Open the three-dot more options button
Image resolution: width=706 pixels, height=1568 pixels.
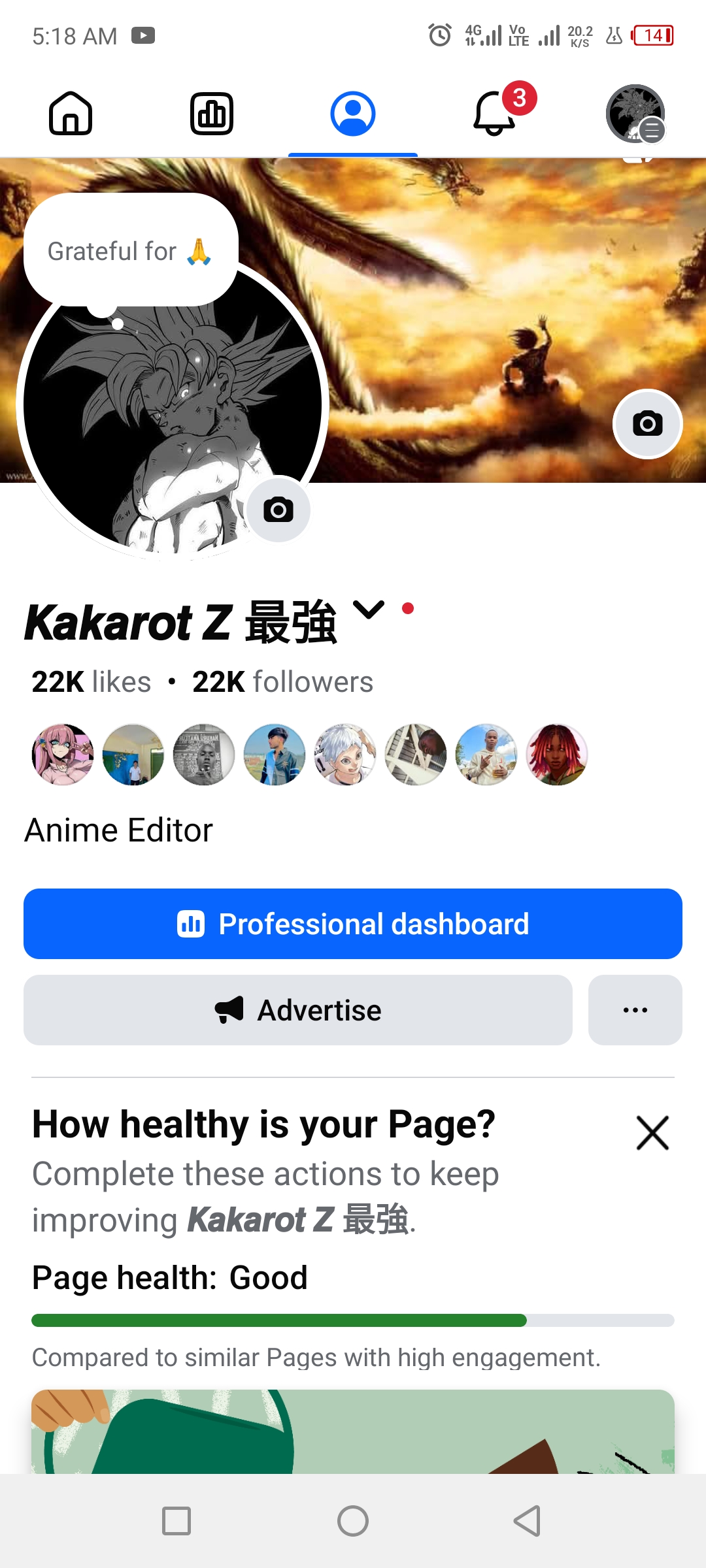[635, 1010]
